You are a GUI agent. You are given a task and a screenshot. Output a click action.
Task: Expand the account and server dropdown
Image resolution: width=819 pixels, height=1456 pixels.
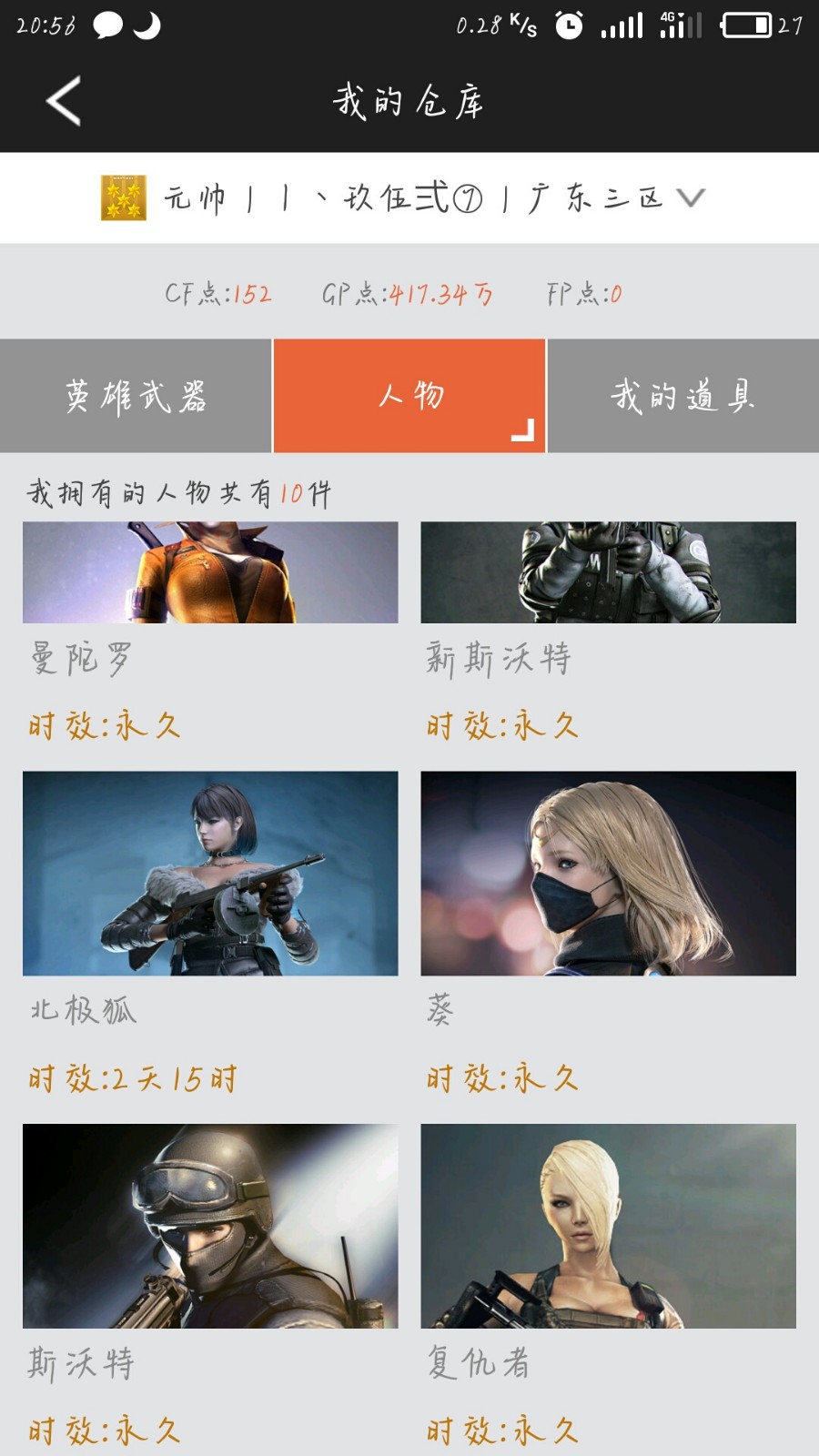pyautogui.click(x=690, y=197)
